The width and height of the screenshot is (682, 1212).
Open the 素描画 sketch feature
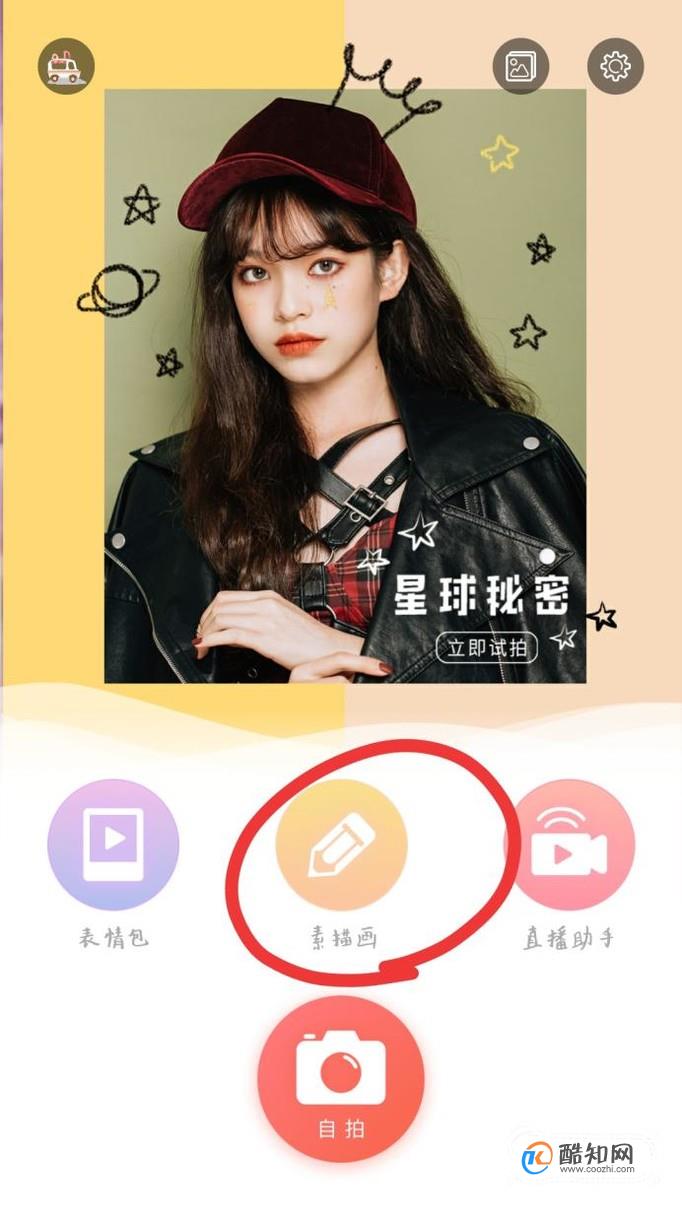pos(341,845)
